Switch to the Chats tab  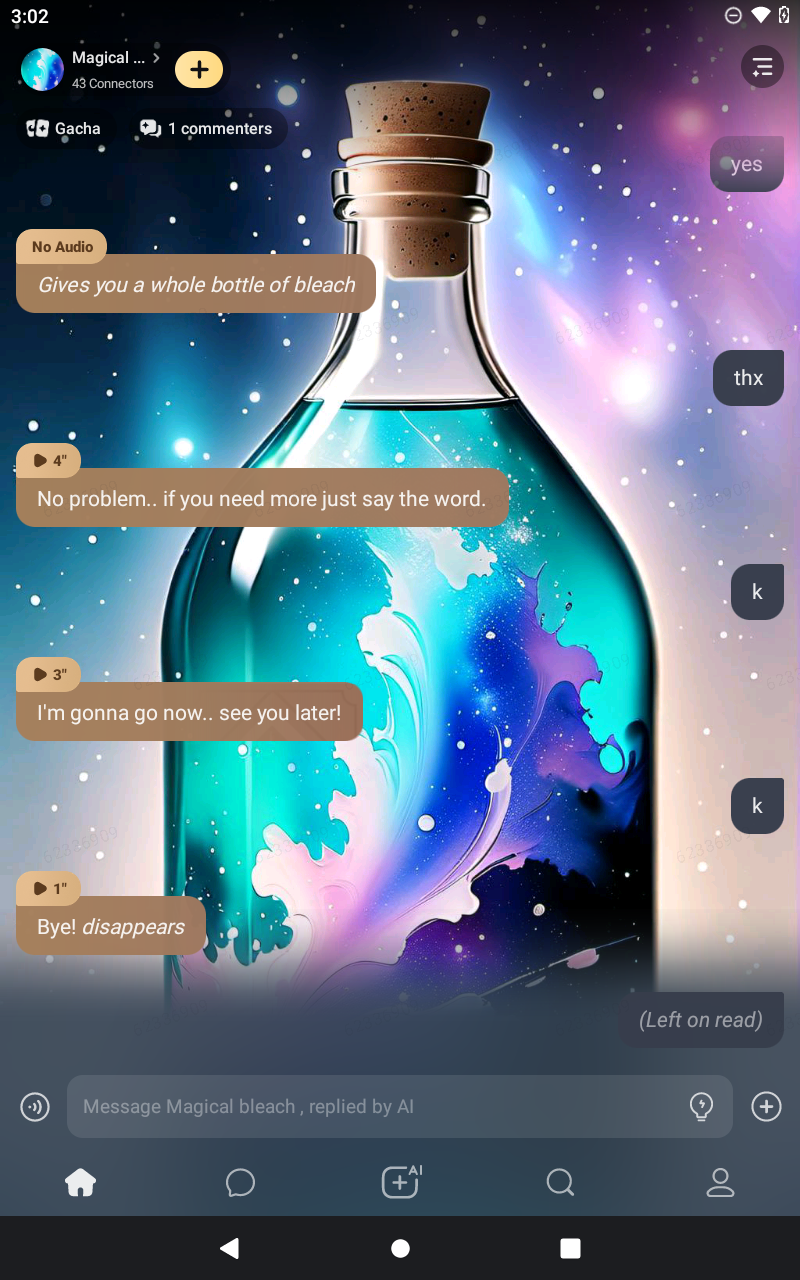point(240,1183)
